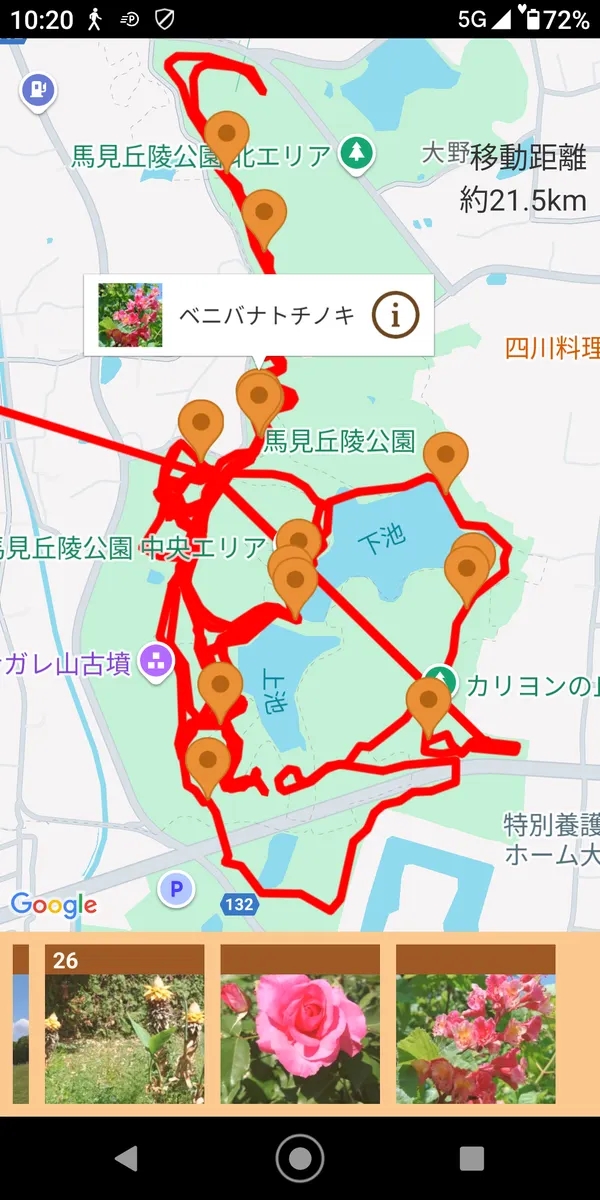Screen dimensions: 600x1200
Task: Select the orange pin near カリヨンの丘
Action: (428, 699)
